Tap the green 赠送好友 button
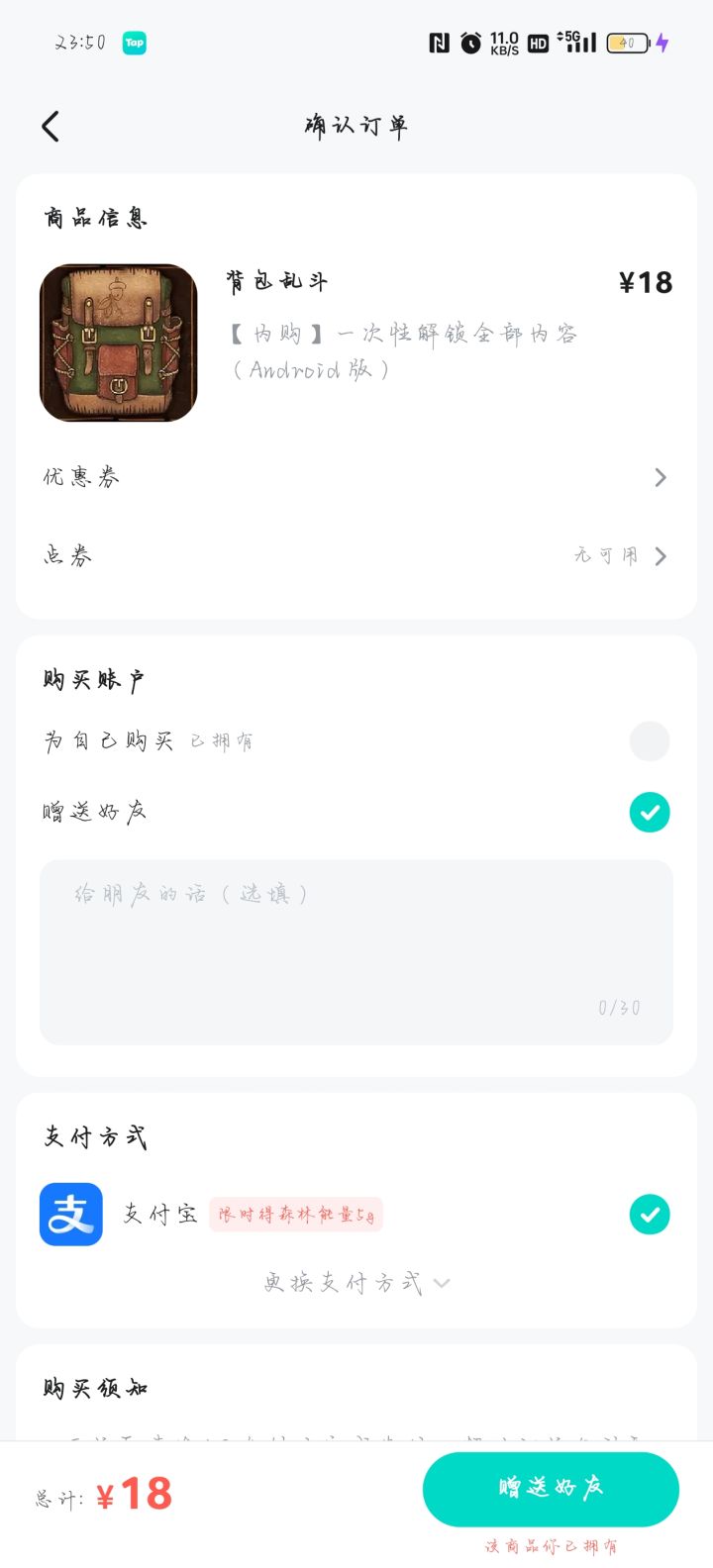 [551, 1489]
